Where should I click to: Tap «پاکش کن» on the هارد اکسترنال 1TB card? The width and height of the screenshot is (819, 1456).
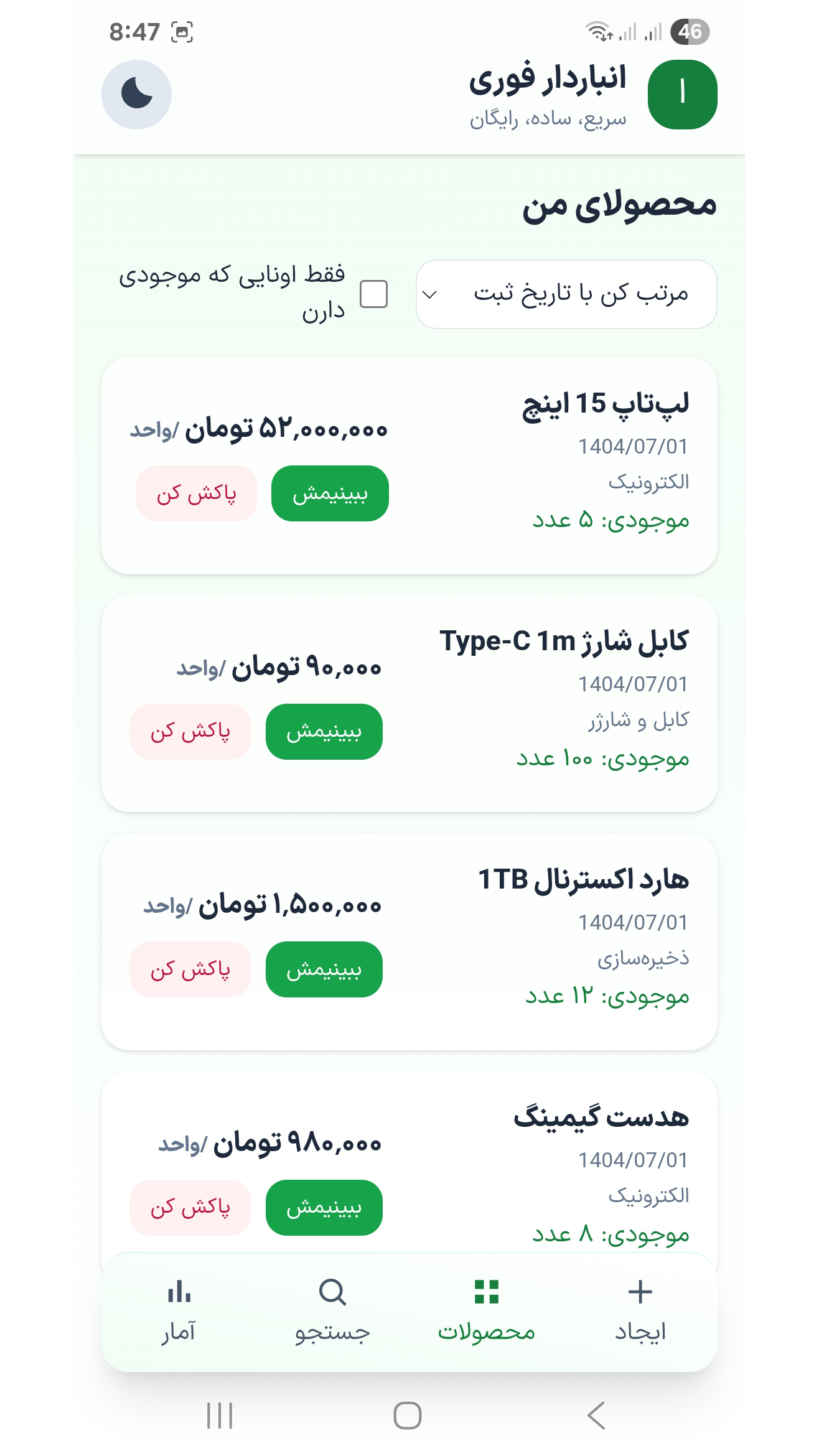[190, 969]
